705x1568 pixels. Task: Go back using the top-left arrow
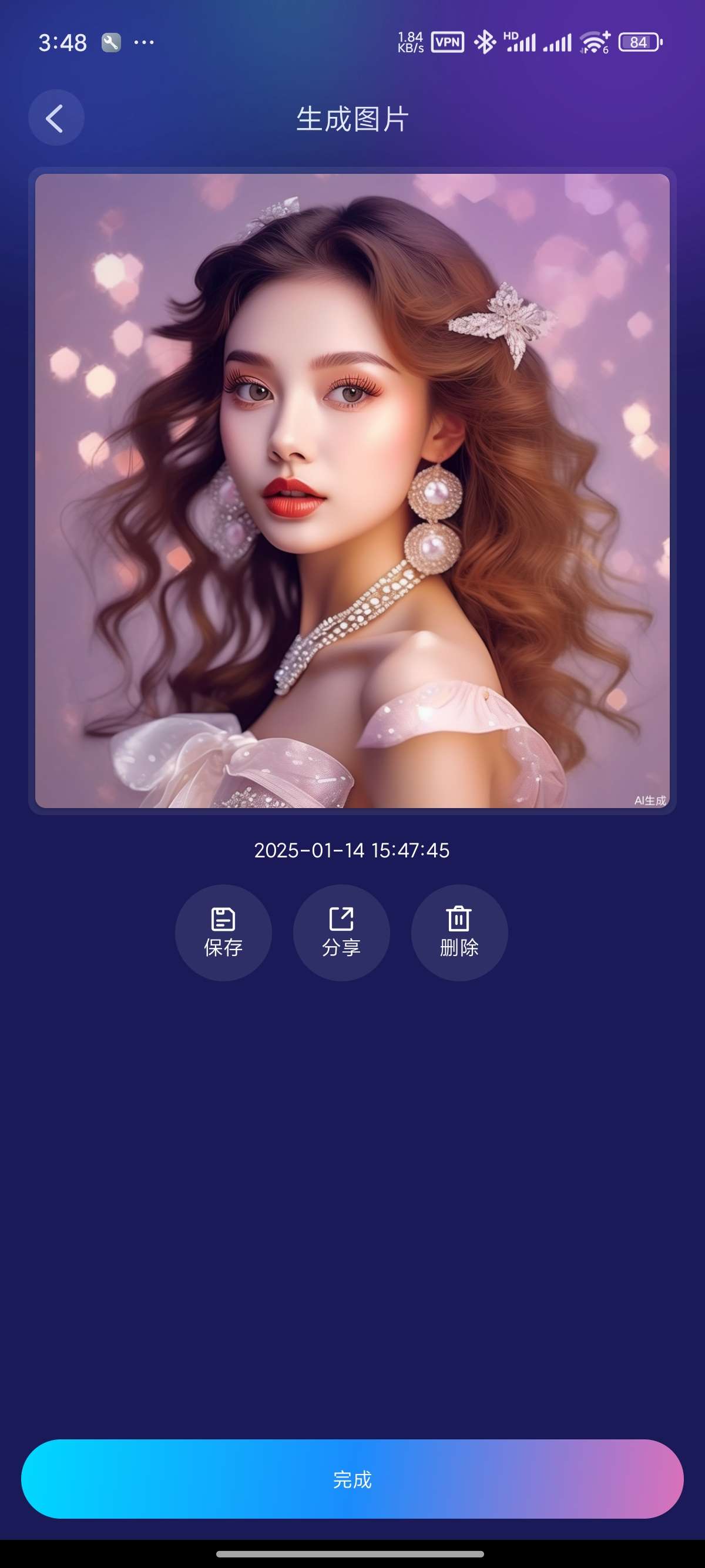[56, 118]
